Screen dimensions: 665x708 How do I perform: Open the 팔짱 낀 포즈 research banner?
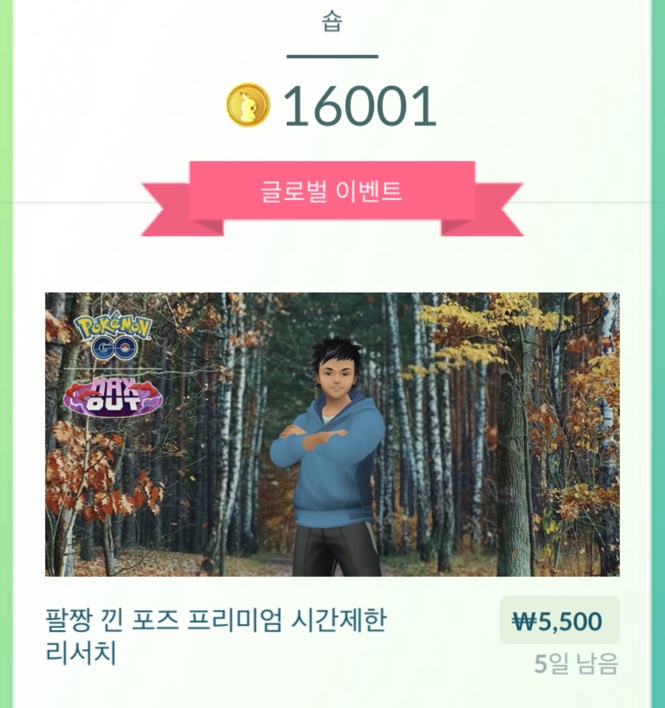click(332, 433)
